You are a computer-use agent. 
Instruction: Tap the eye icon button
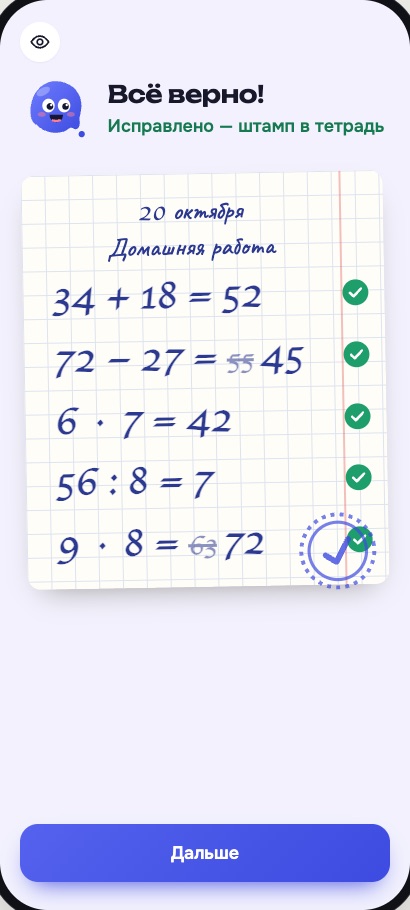coord(40,42)
